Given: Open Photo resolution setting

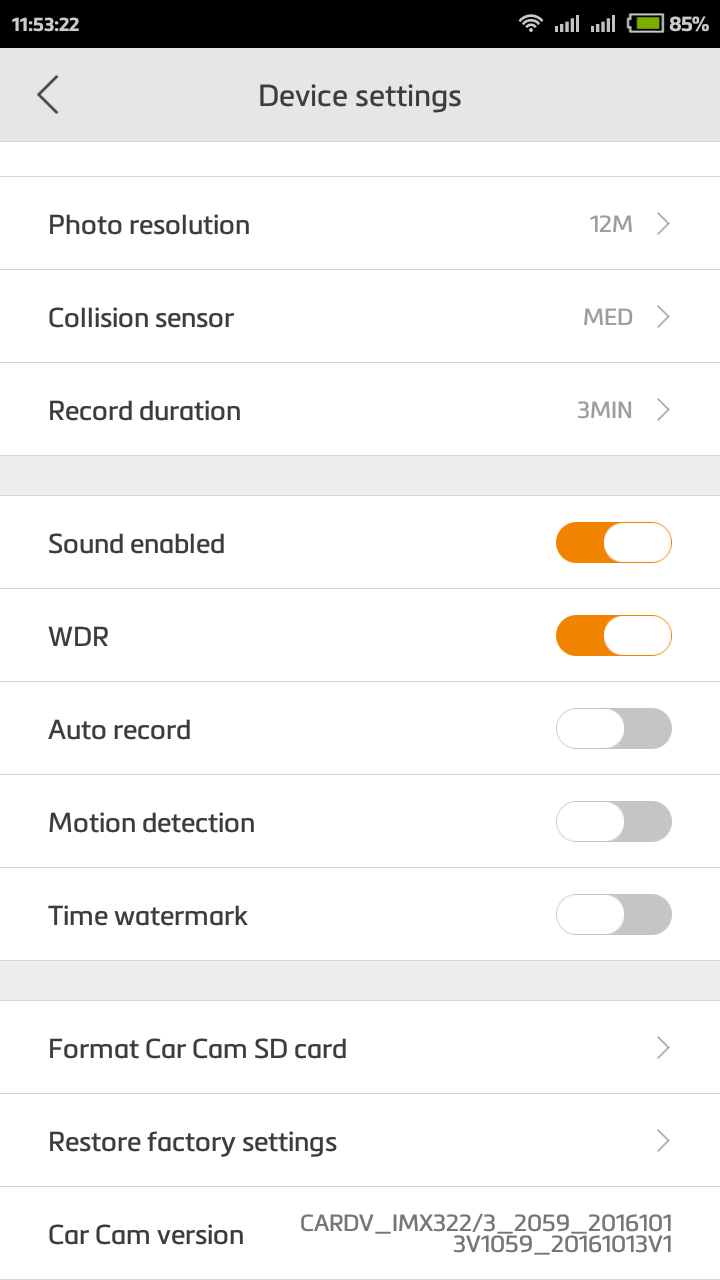Looking at the screenshot, I should click(x=360, y=224).
